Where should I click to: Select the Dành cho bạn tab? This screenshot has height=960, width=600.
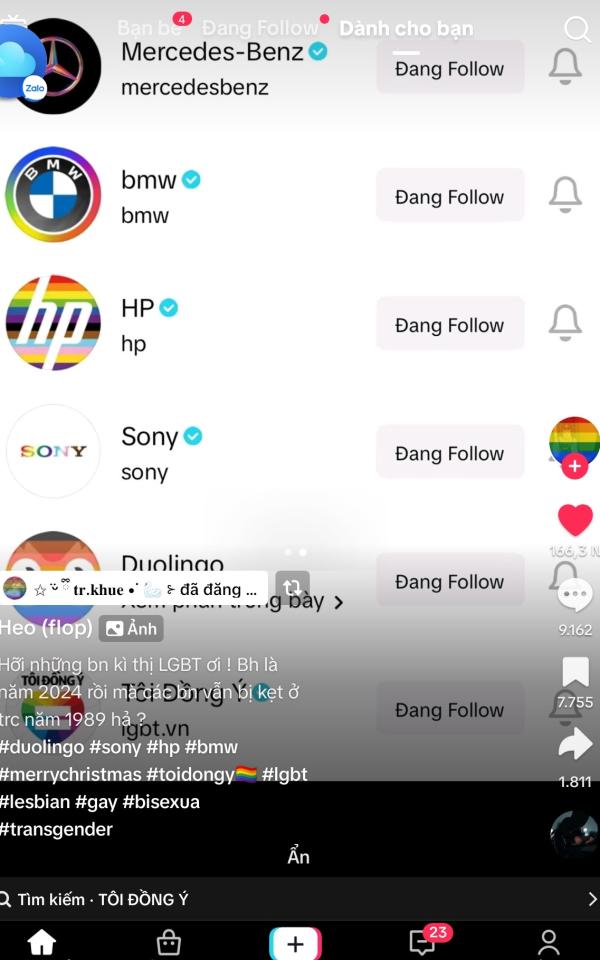pyautogui.click(x=406, y=28)
